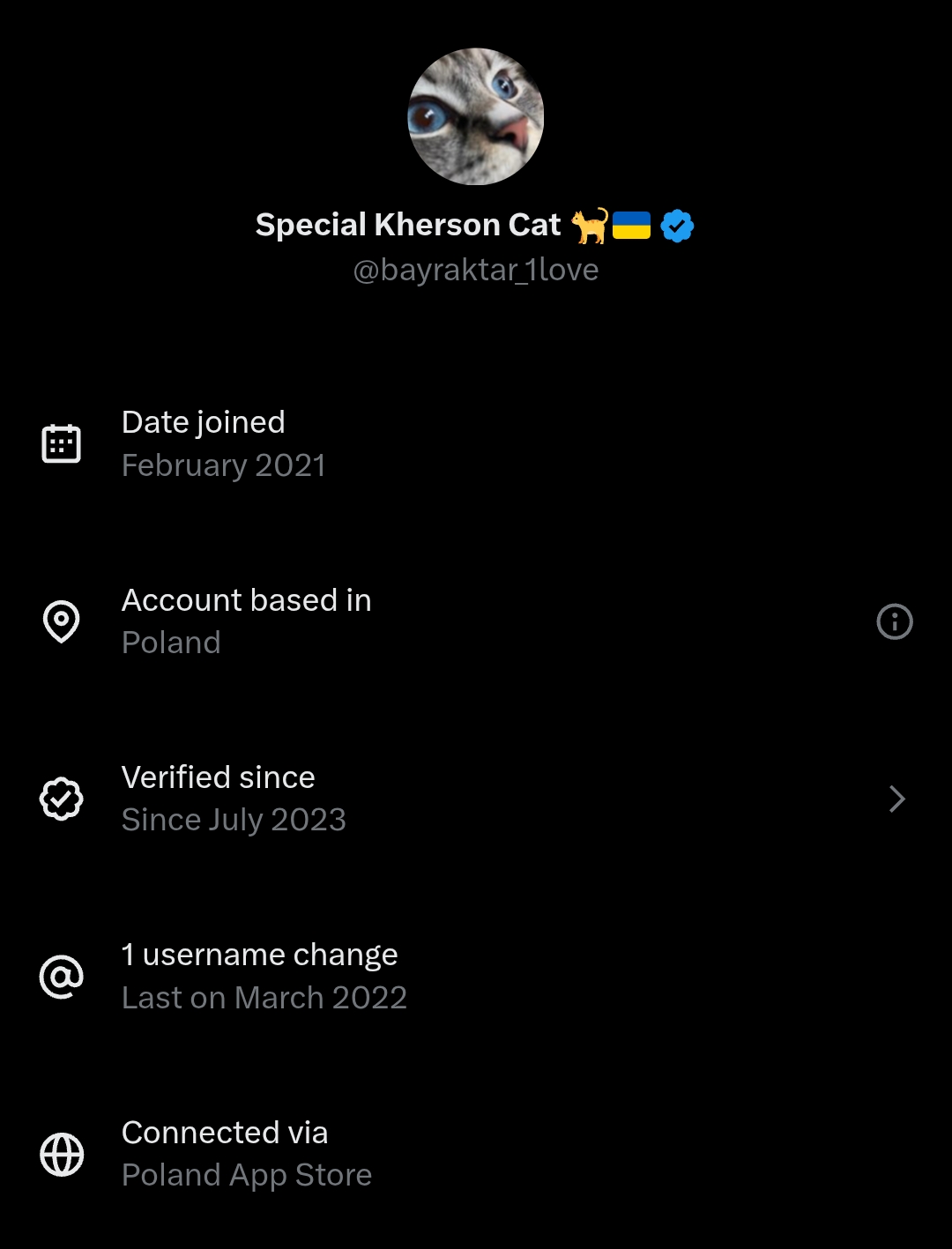The image size is (952, 1249).
Task: Open the cat profile picture
Action: [x=476, y=117]
